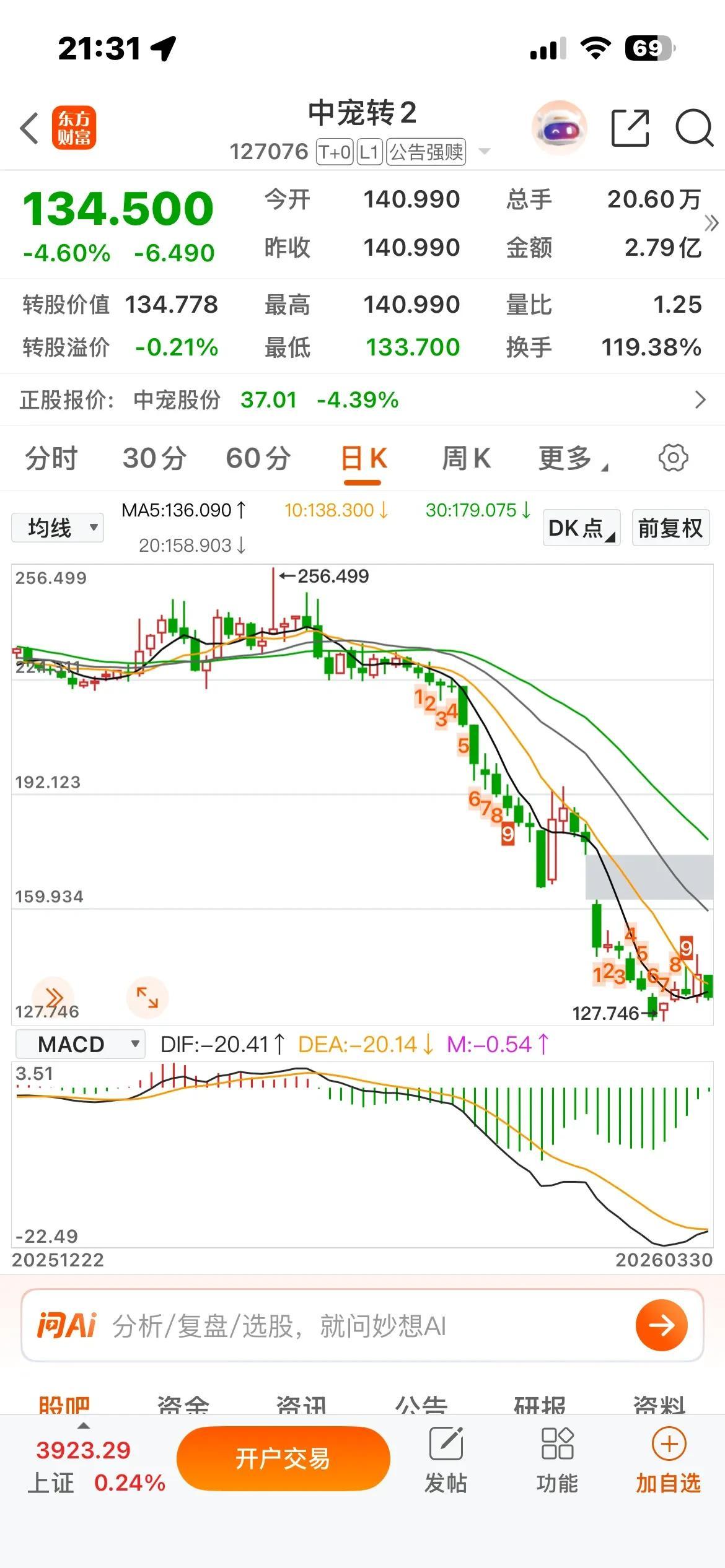The image size is (725, 1568).
Task: Switch to the 分时 chart tab
Action: 51,459
